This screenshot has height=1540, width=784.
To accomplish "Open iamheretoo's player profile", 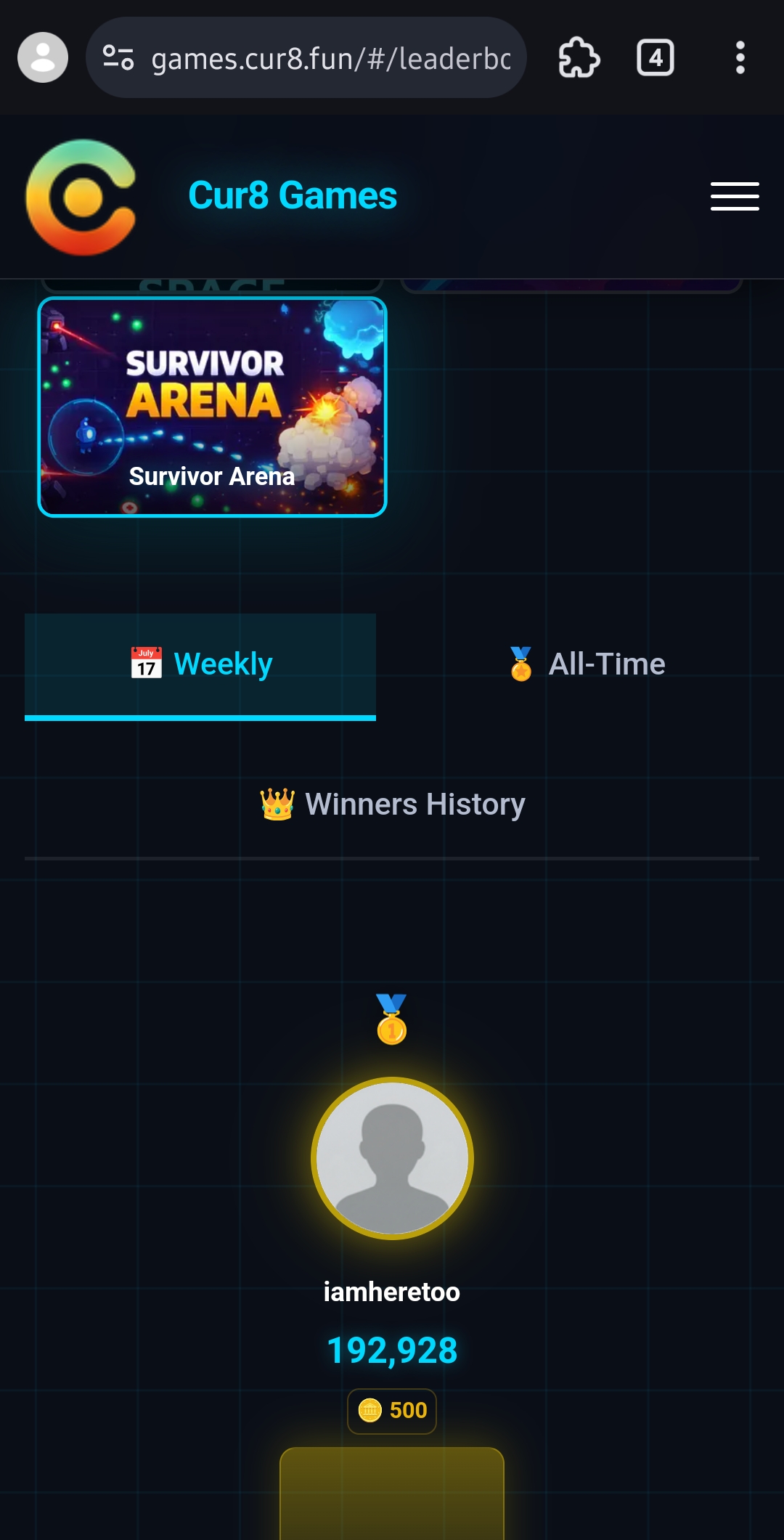I will (392, 1159).
